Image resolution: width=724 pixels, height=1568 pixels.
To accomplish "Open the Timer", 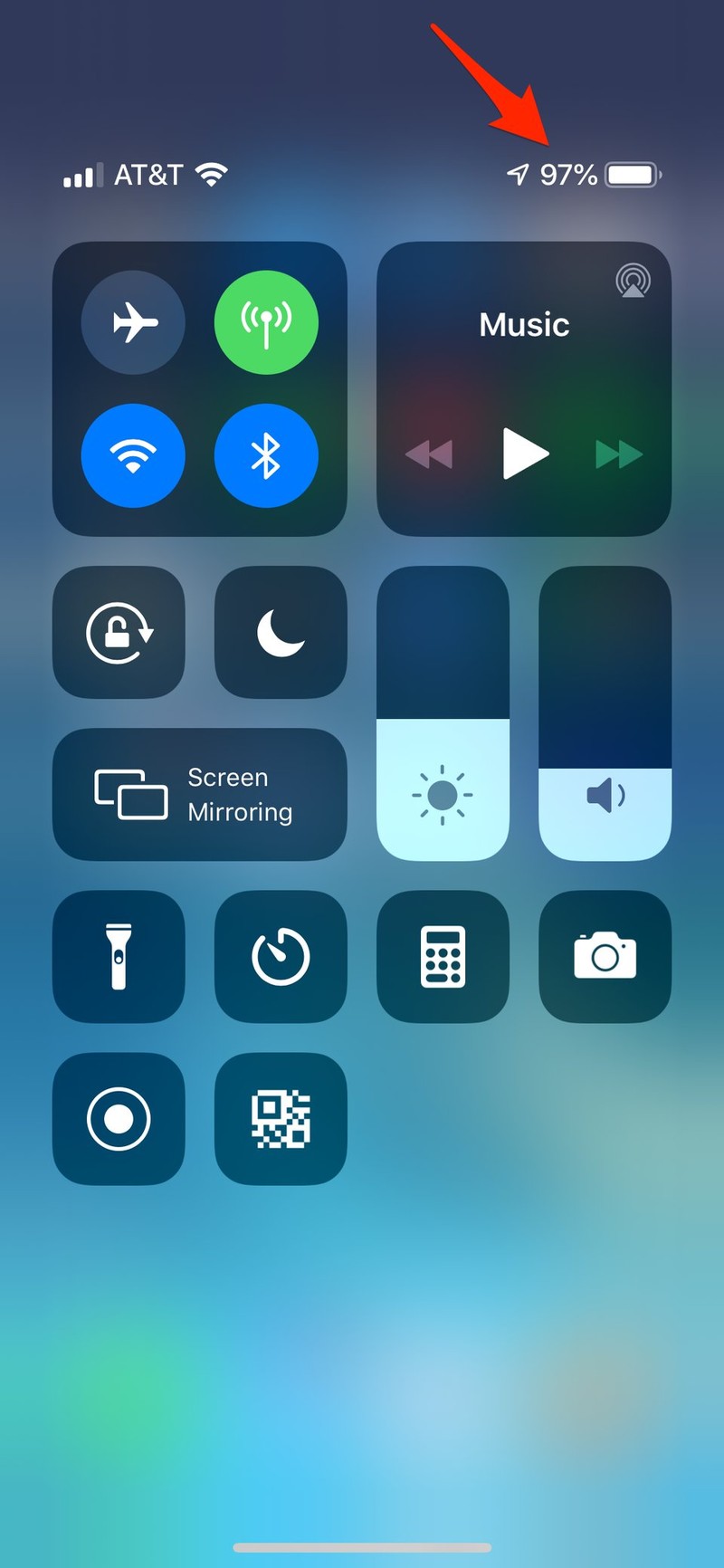I will tap(281, 956).
